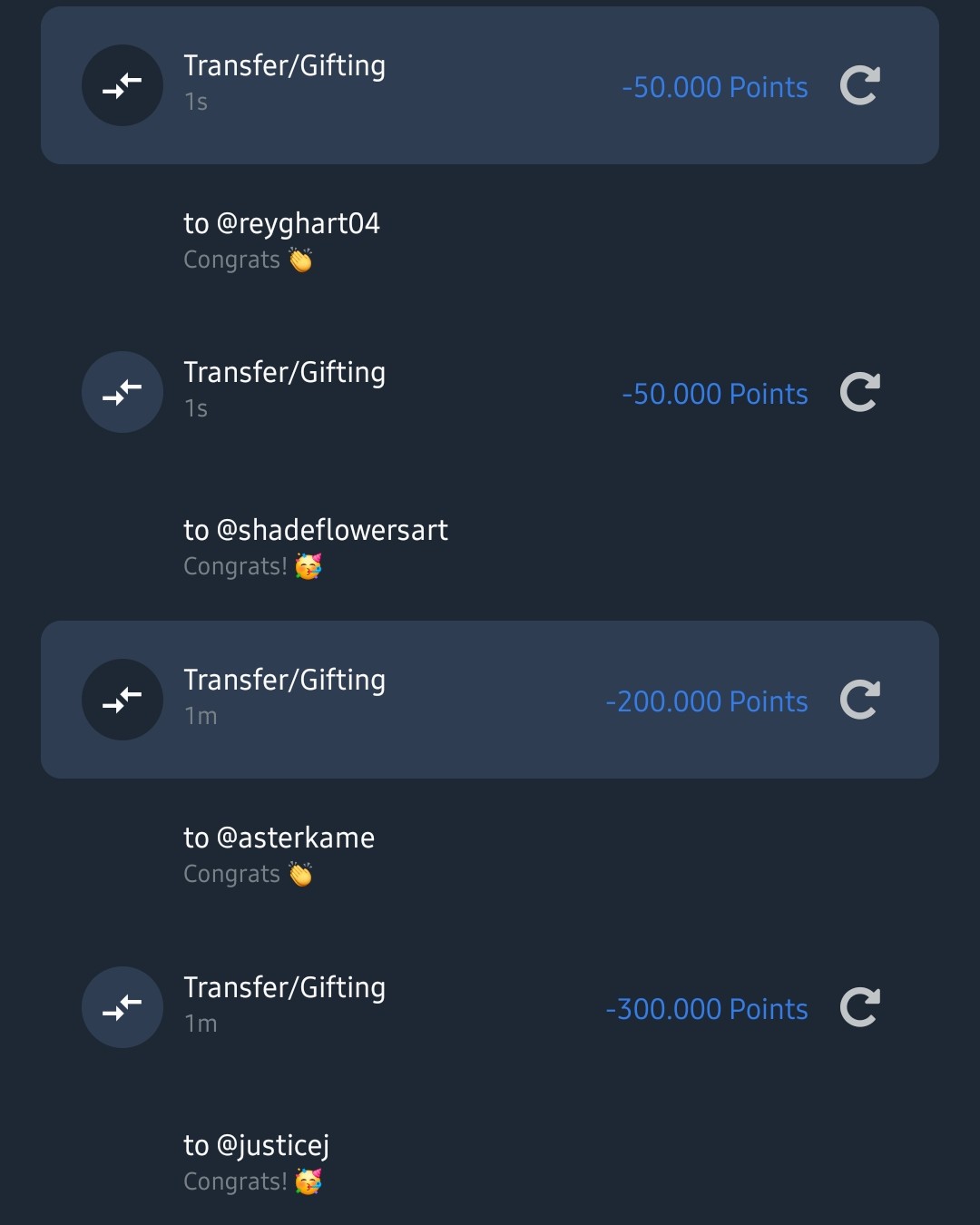Click the Transfer/Gifting icon on the first entry
Viewport: 980px width, 1225px height.
[x=122, y=85]
